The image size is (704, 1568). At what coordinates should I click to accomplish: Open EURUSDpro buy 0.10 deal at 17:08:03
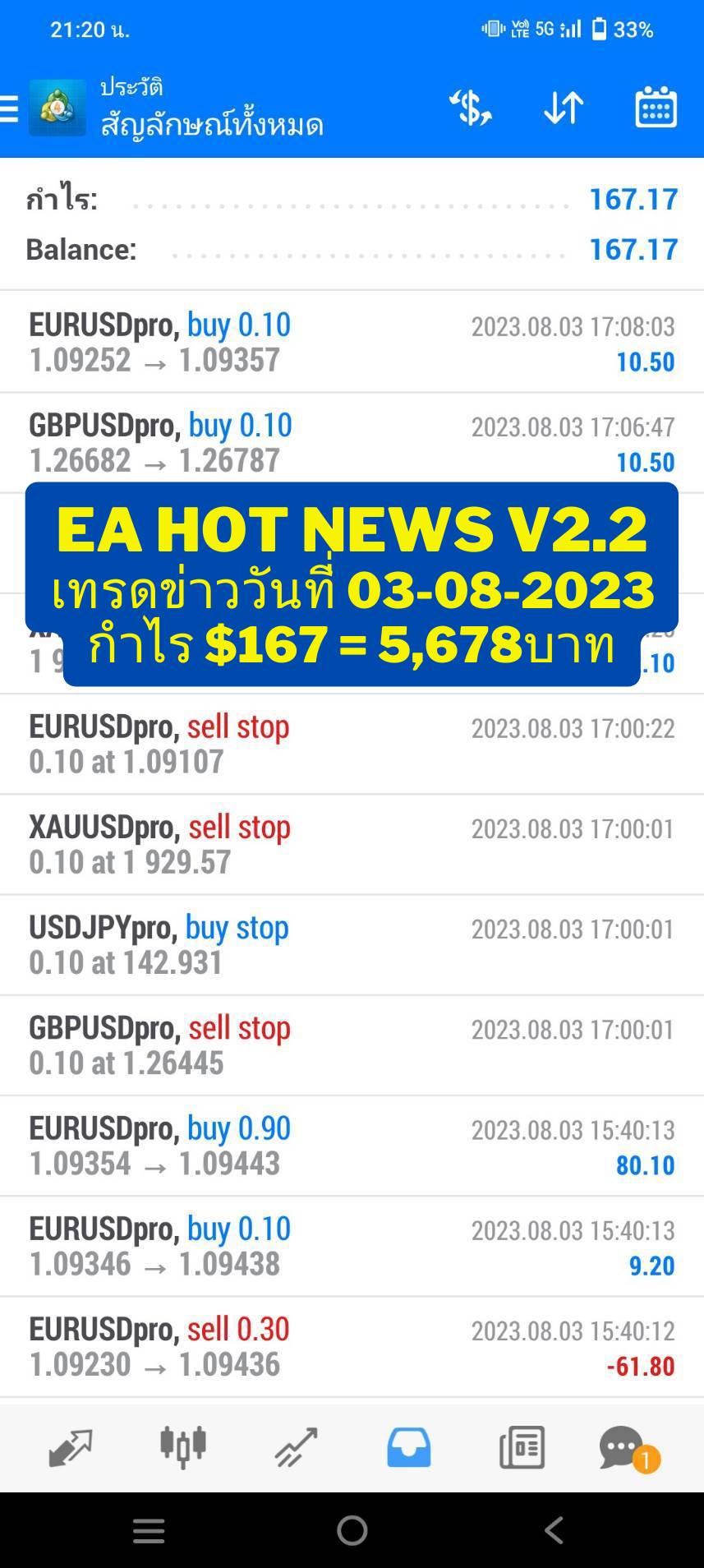[352, 342]
